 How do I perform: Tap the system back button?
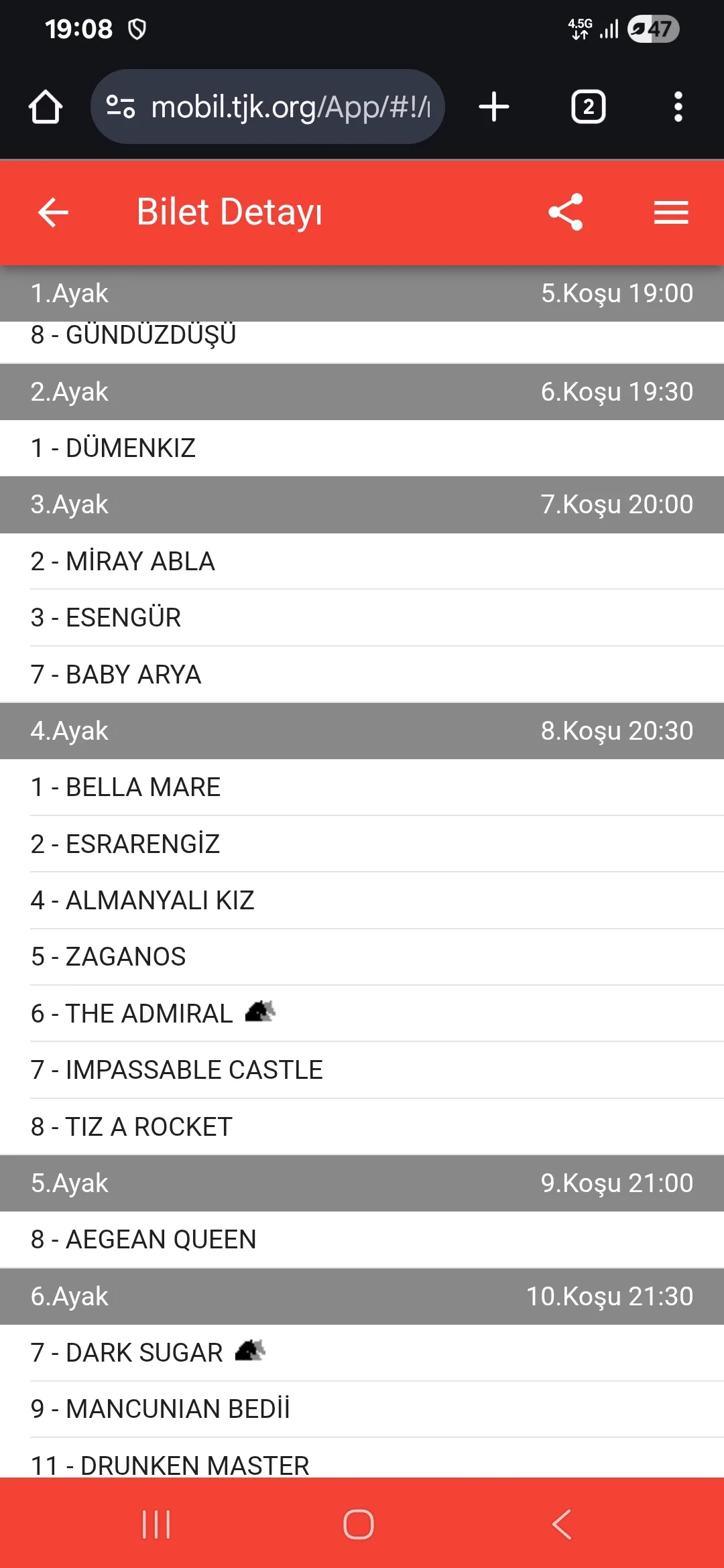[562, 1524]
